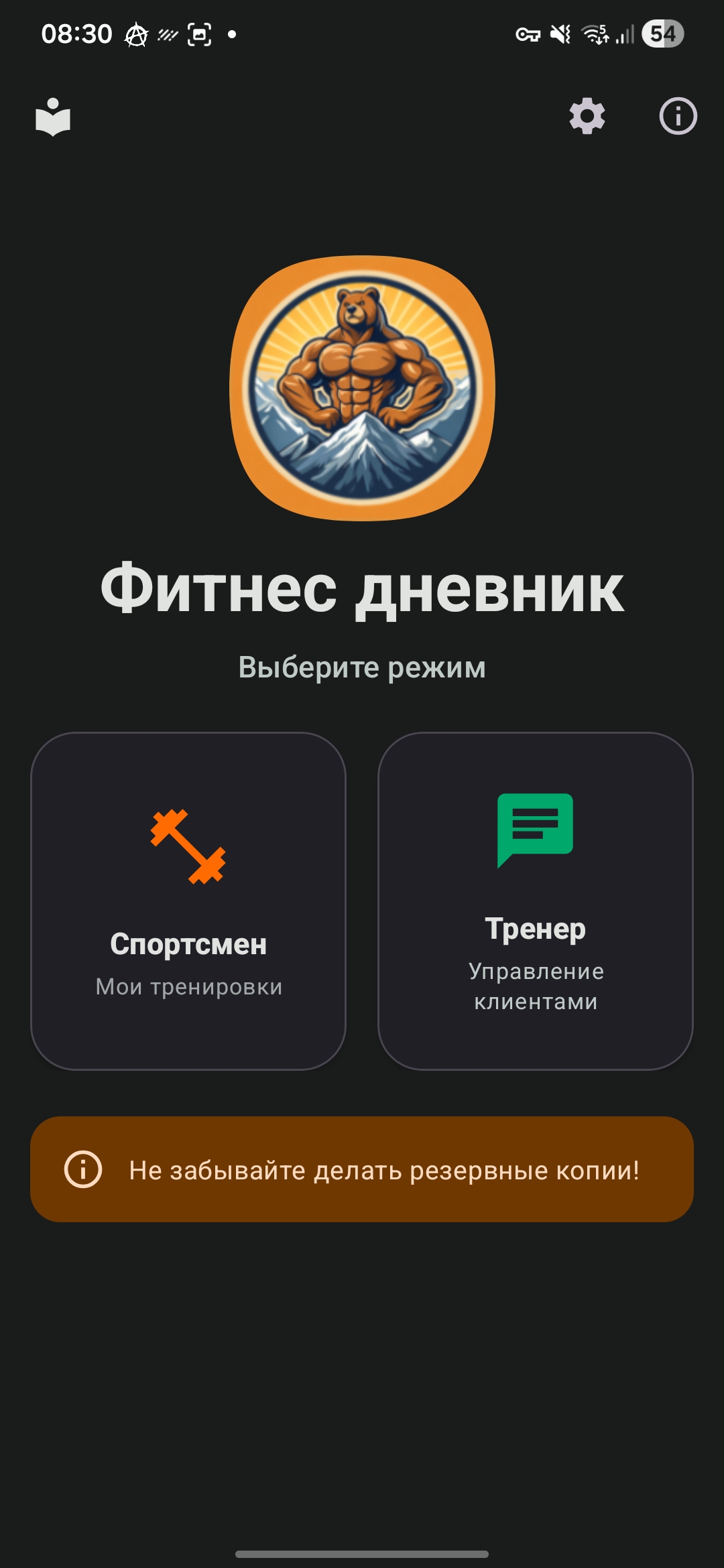Open the settings gear icon
The image size is (724, 1568).
[x=587, y=116]
